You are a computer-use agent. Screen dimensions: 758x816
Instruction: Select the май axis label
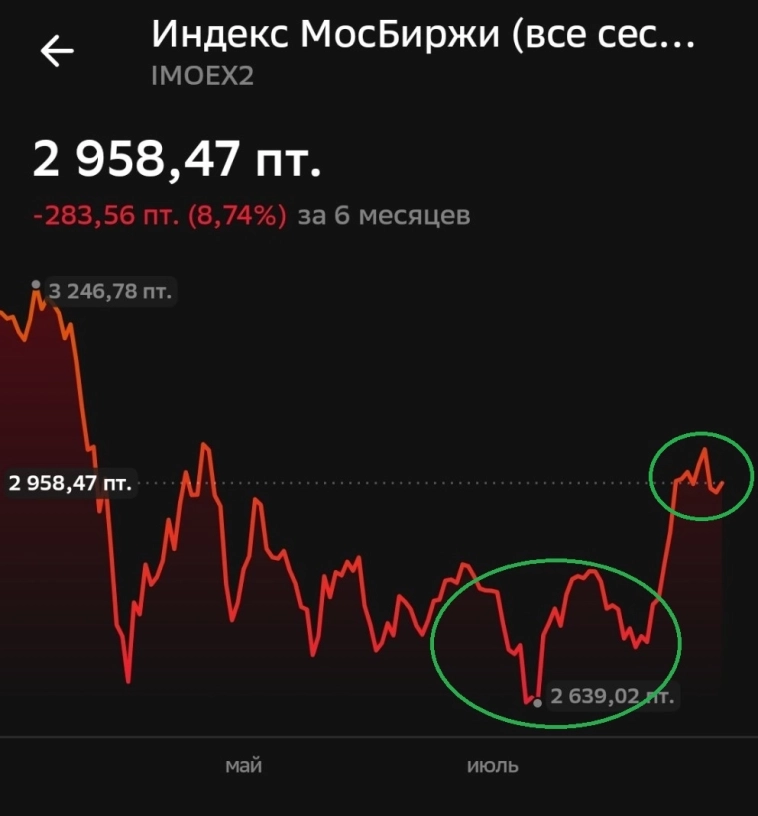[x=243, y=766]
